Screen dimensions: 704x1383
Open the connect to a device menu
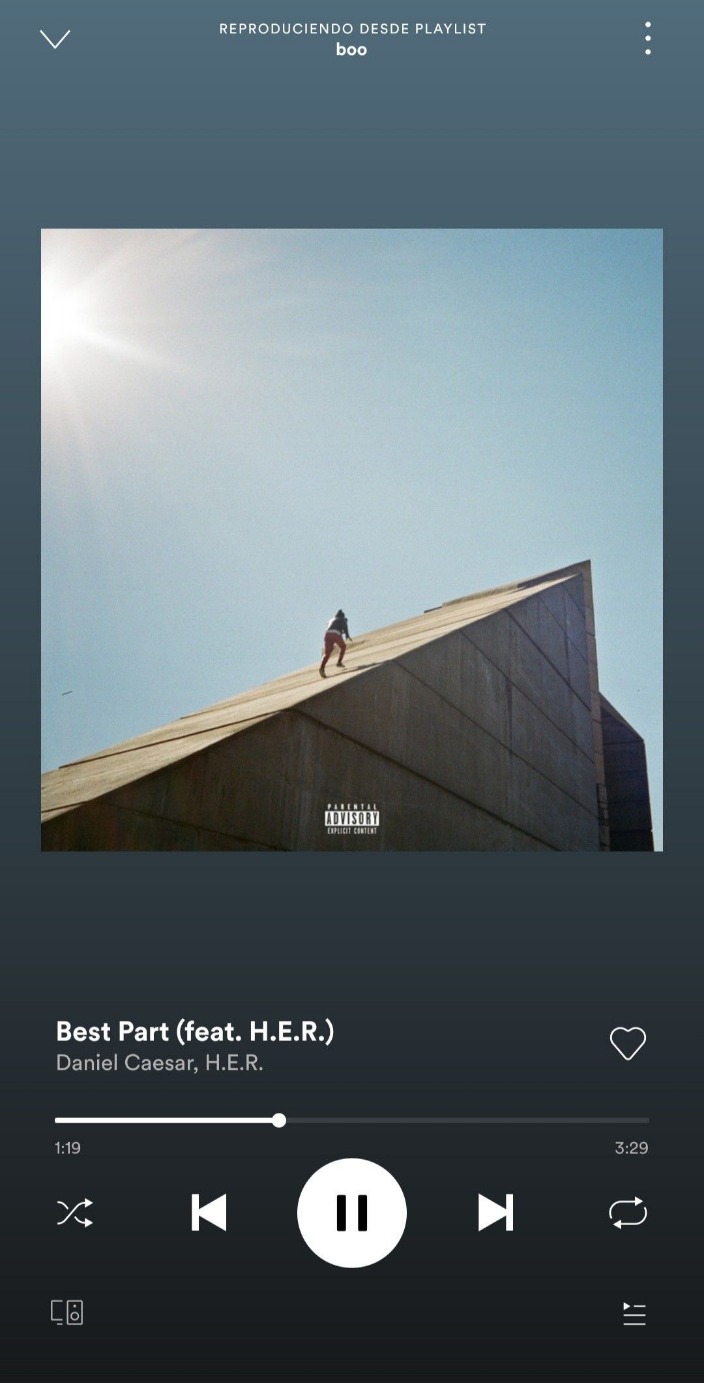tap(67, 1312)
